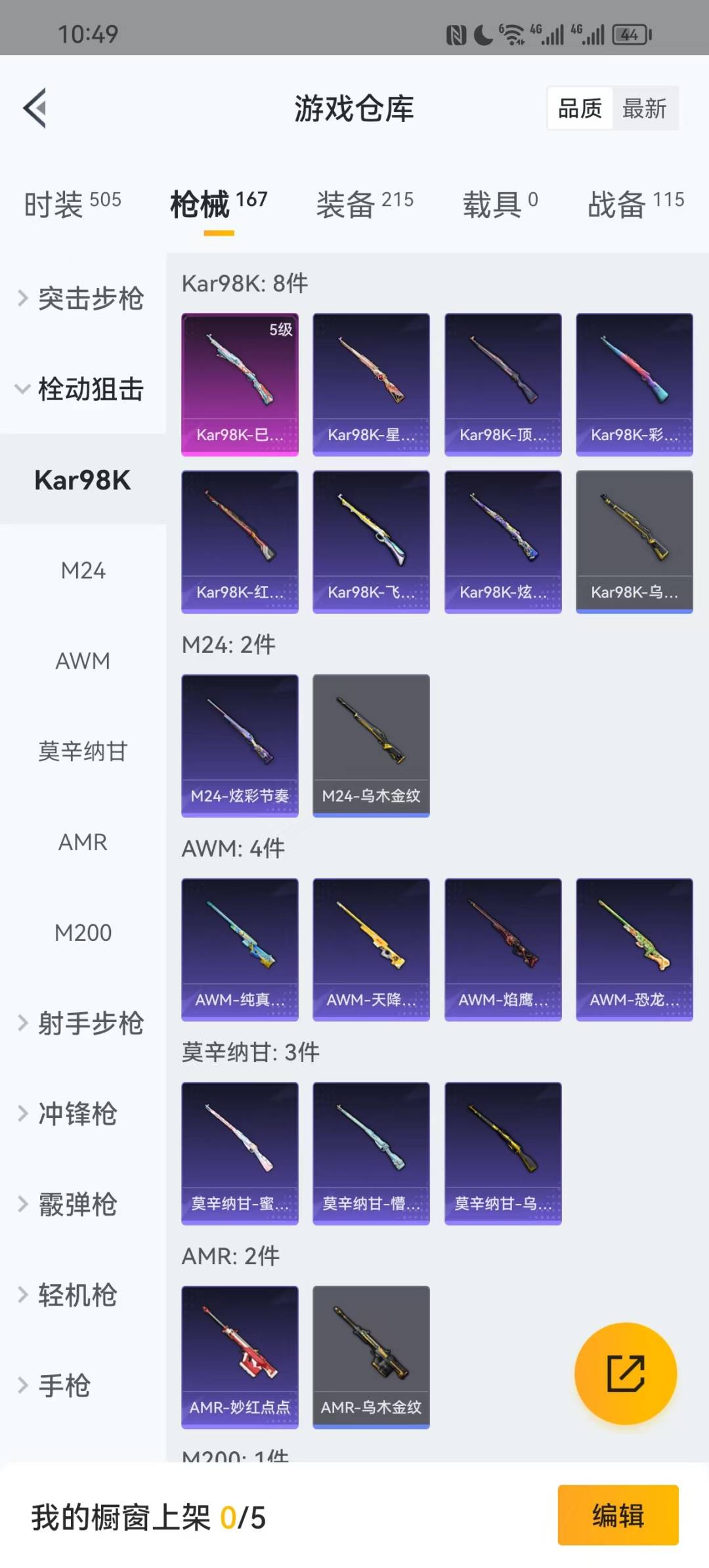Open the level 5 Kar98K skin
Image resolution: width=709 pixels, height=1568 pixels.
point(240,384)
